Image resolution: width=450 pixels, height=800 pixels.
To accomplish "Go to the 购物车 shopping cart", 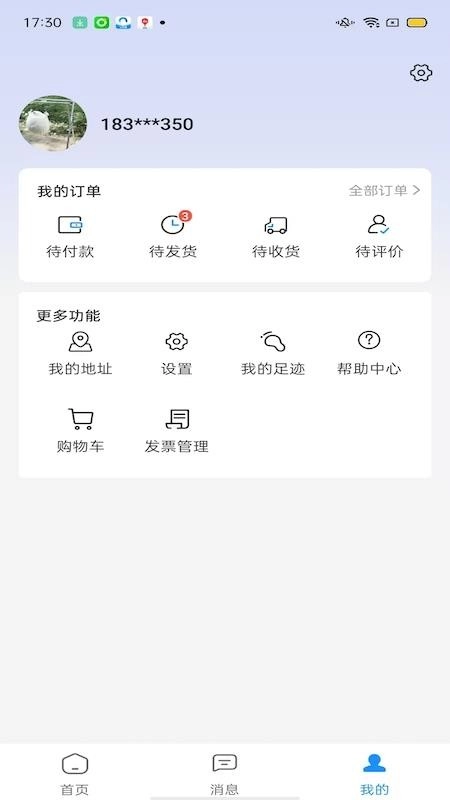I will coord(81,431).
